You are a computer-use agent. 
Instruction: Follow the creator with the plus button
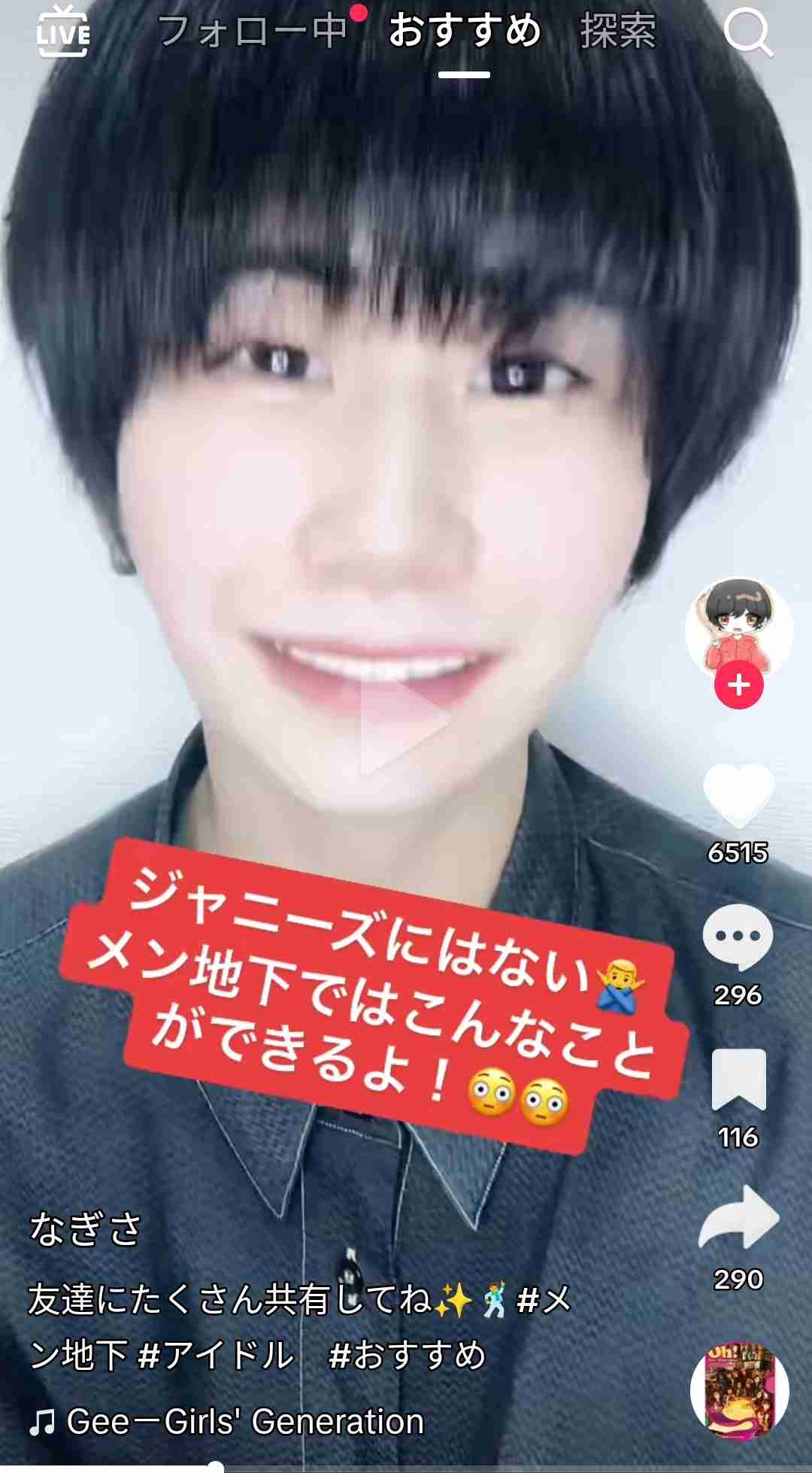coord(738,685)
